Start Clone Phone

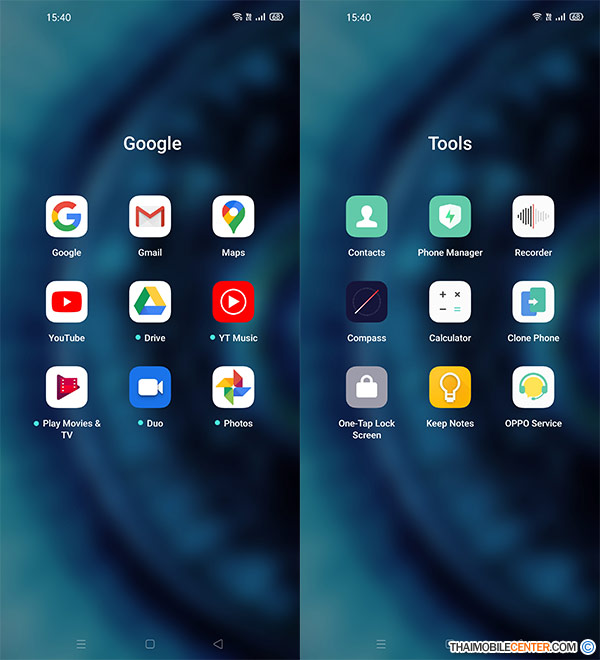click(533, 301)
